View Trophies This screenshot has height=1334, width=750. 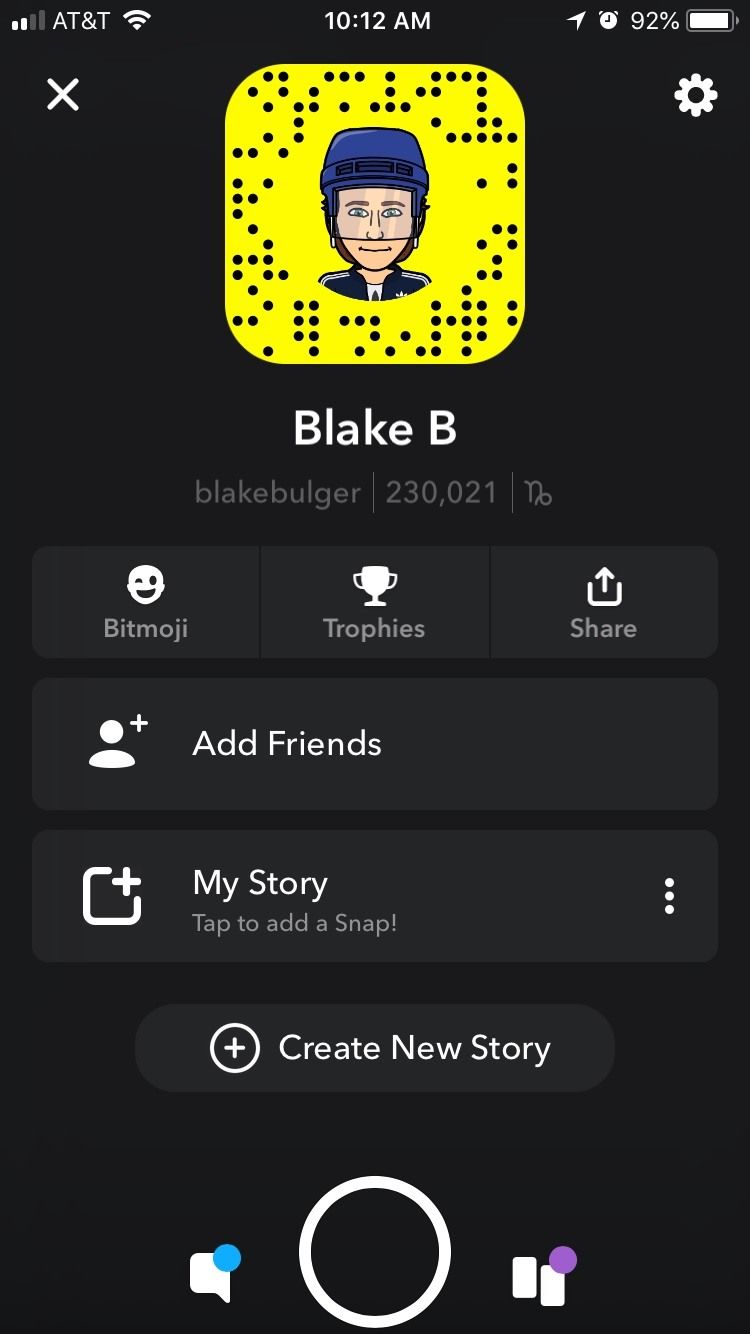tap(375, 602)
